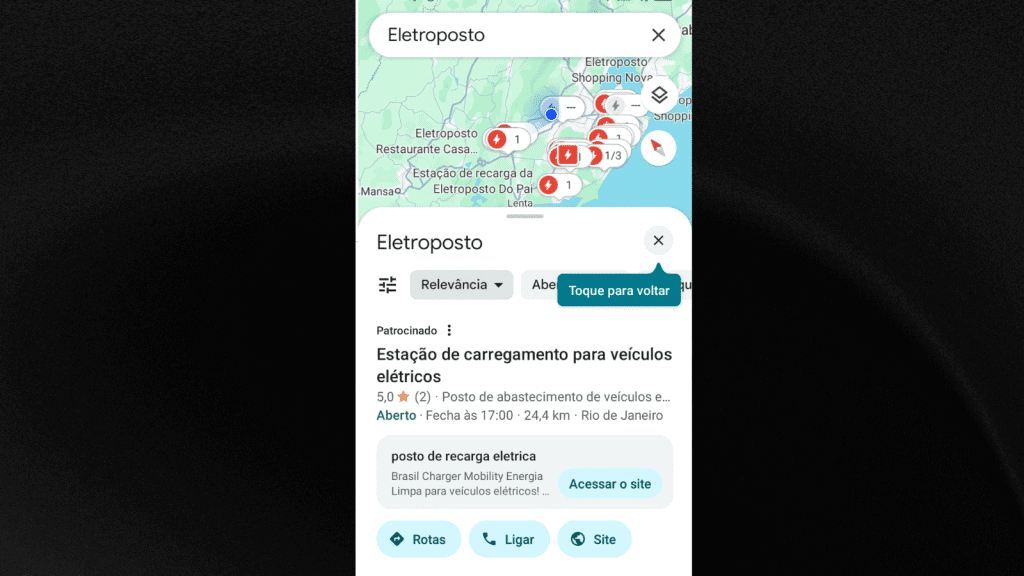Open the Patrocinado overflow menu
Viewport: 1024px width, 576px height.
(x=449, y=330)
